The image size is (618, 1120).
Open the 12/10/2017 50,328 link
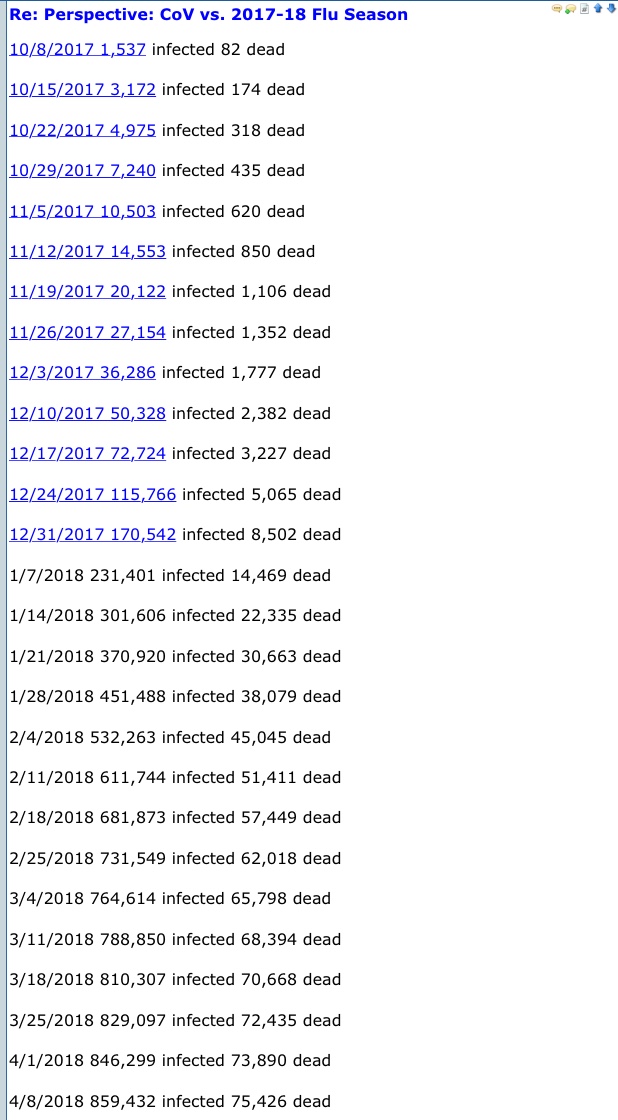click(x=87, y=413)
